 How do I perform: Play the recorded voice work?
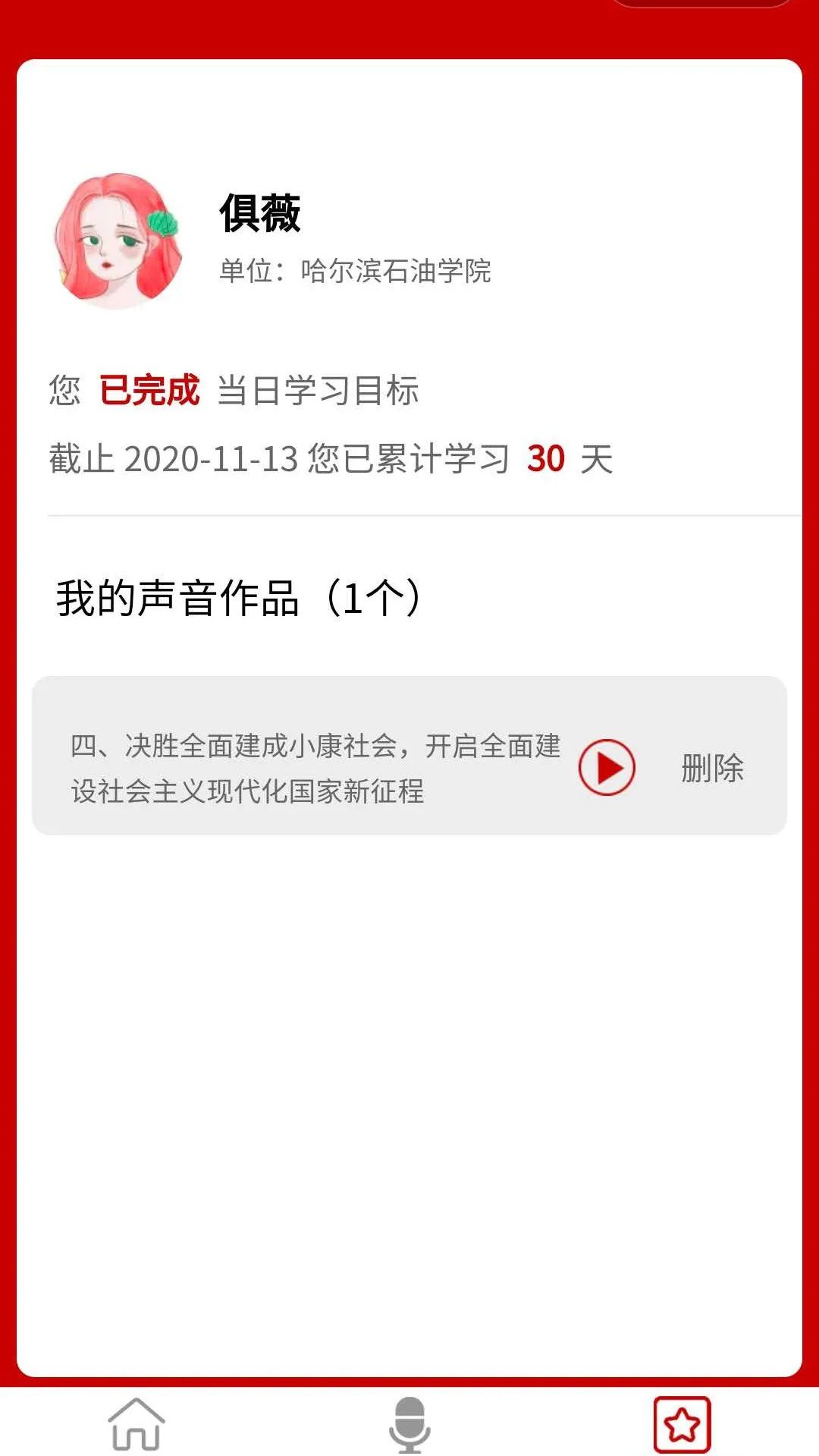(x=607, y=768)
